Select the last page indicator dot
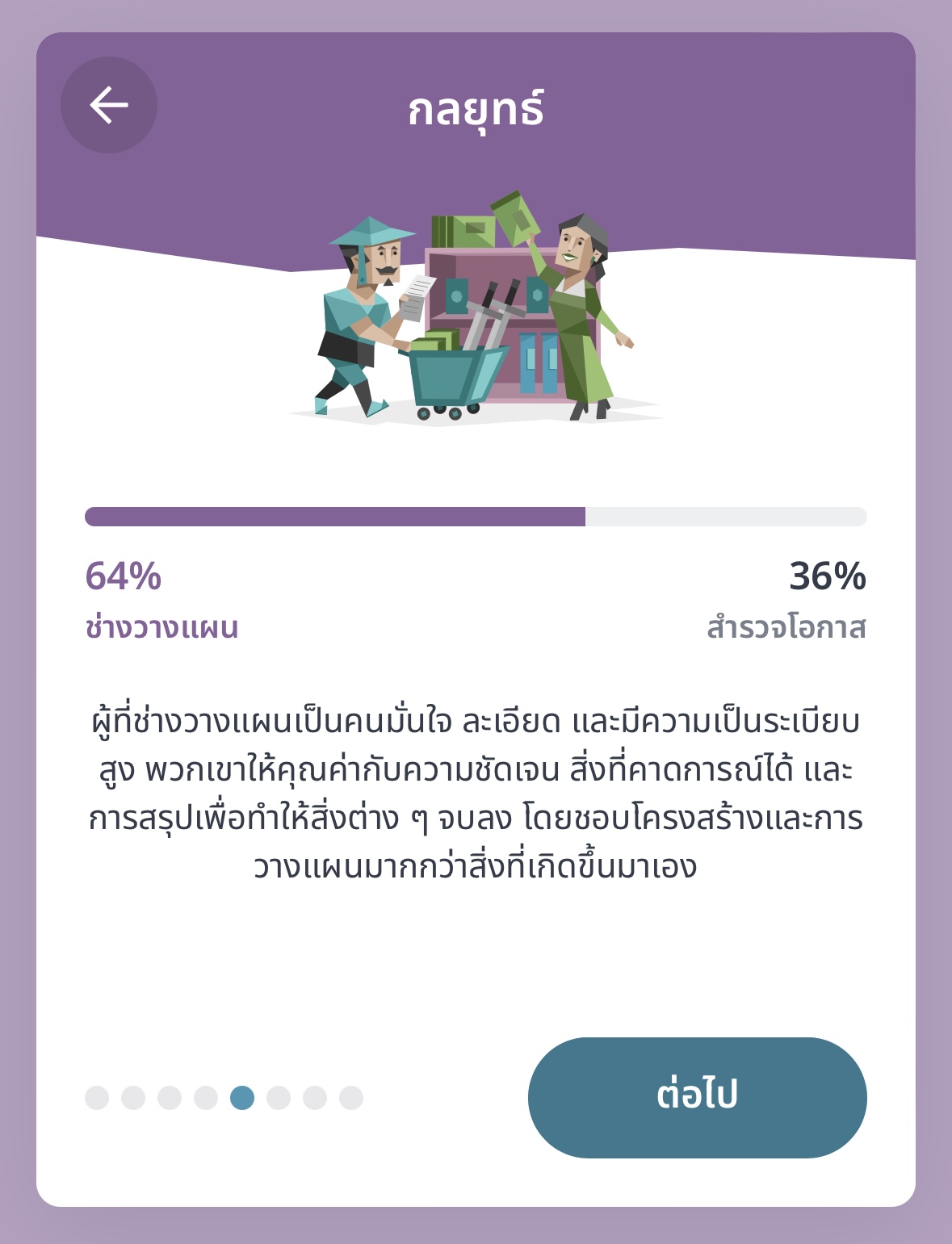952x1244 pixels. pyautogui.click(x=351, y=1098)
